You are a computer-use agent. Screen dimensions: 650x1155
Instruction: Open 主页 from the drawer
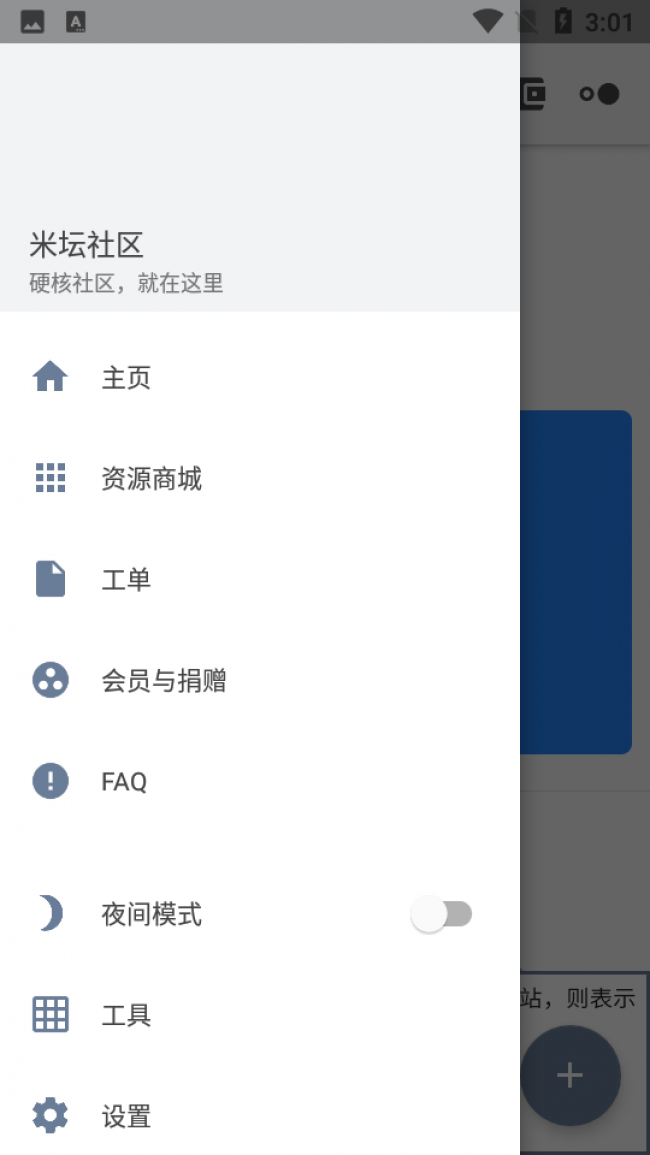126,378
